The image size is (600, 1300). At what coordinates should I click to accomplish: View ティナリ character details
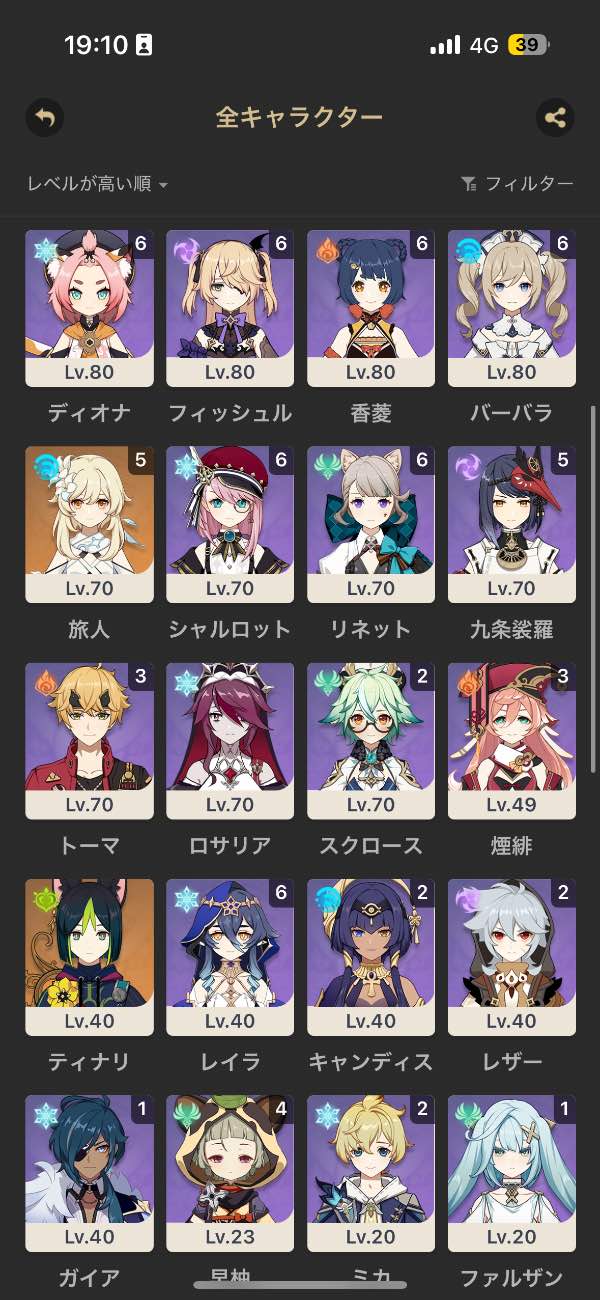tap(89, 956)
